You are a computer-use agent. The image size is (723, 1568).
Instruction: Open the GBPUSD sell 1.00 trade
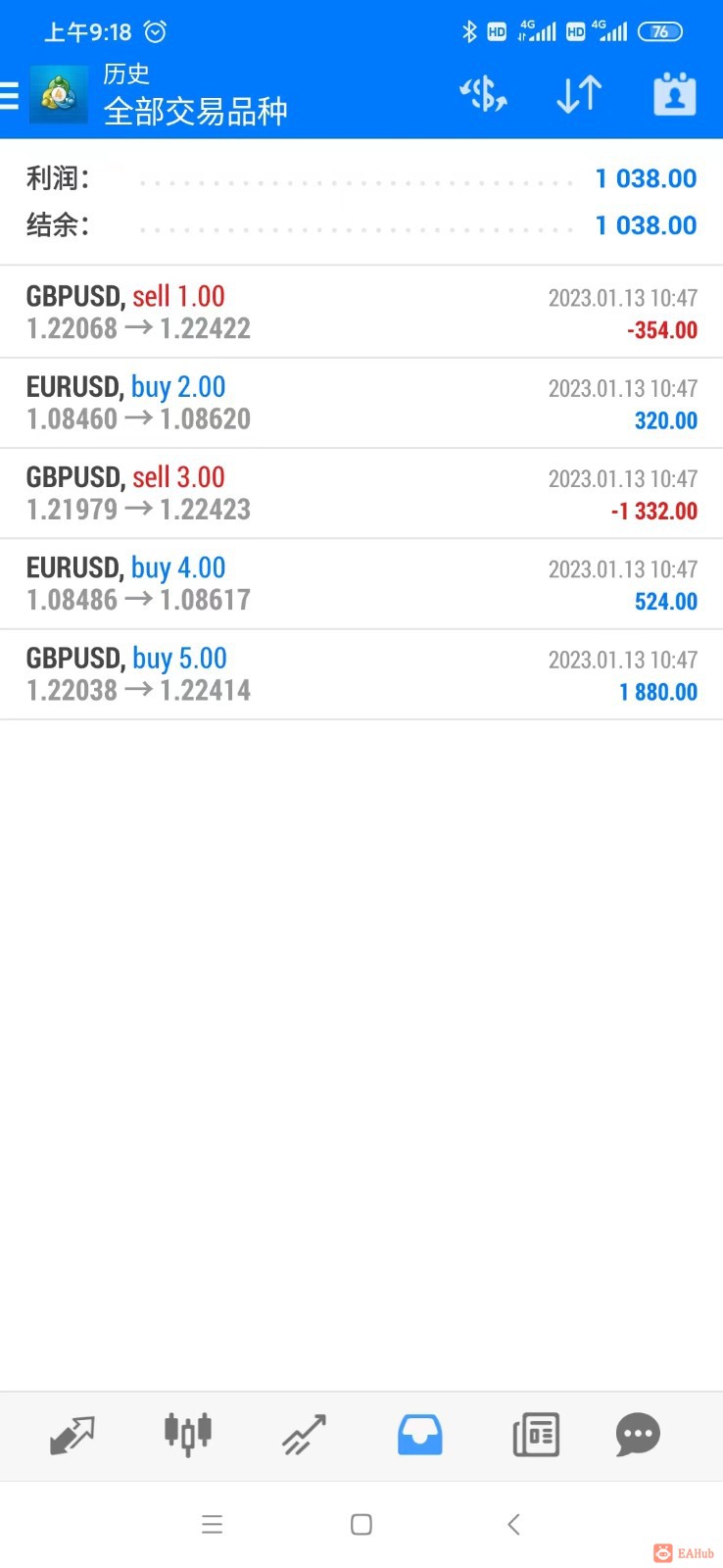pos(361,312)
